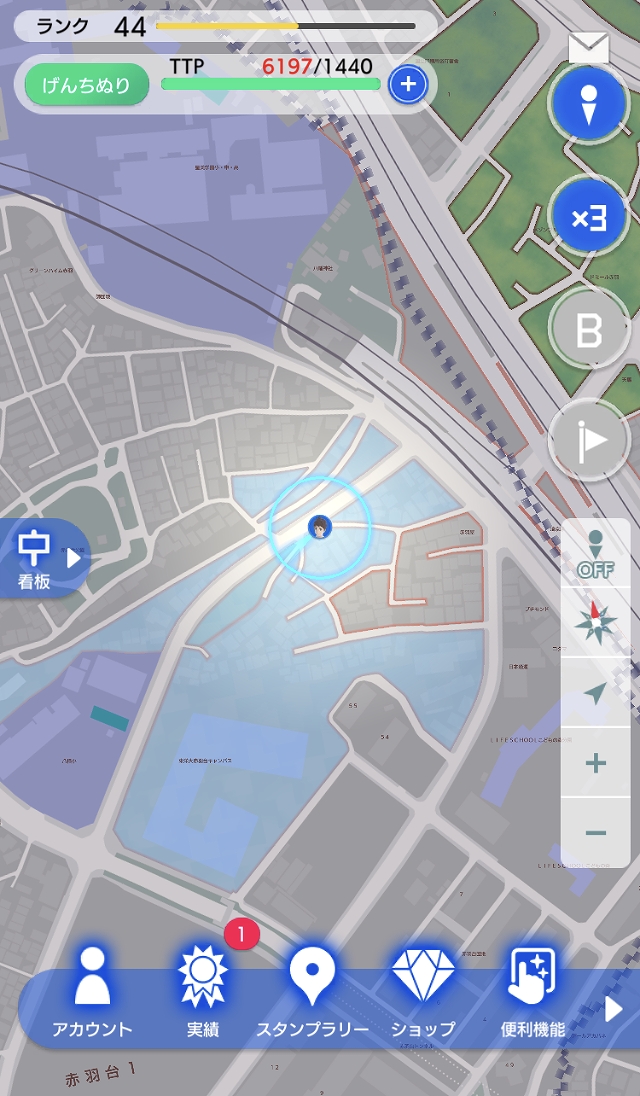Open the mail envelope inbox
Viewport: 640px width, 1096px height.
coord(589,48)
